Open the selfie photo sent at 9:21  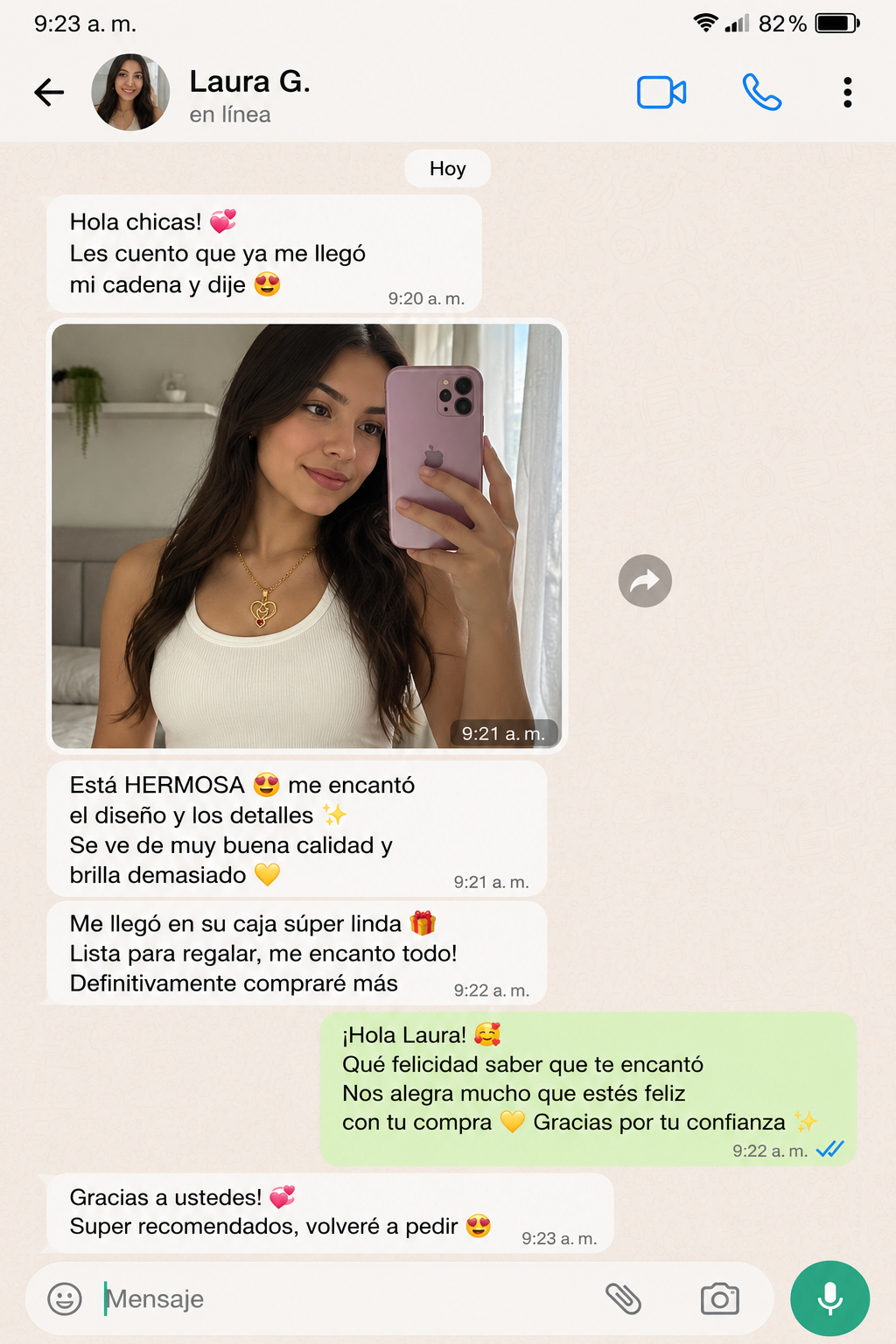click(x=307, y=535)
